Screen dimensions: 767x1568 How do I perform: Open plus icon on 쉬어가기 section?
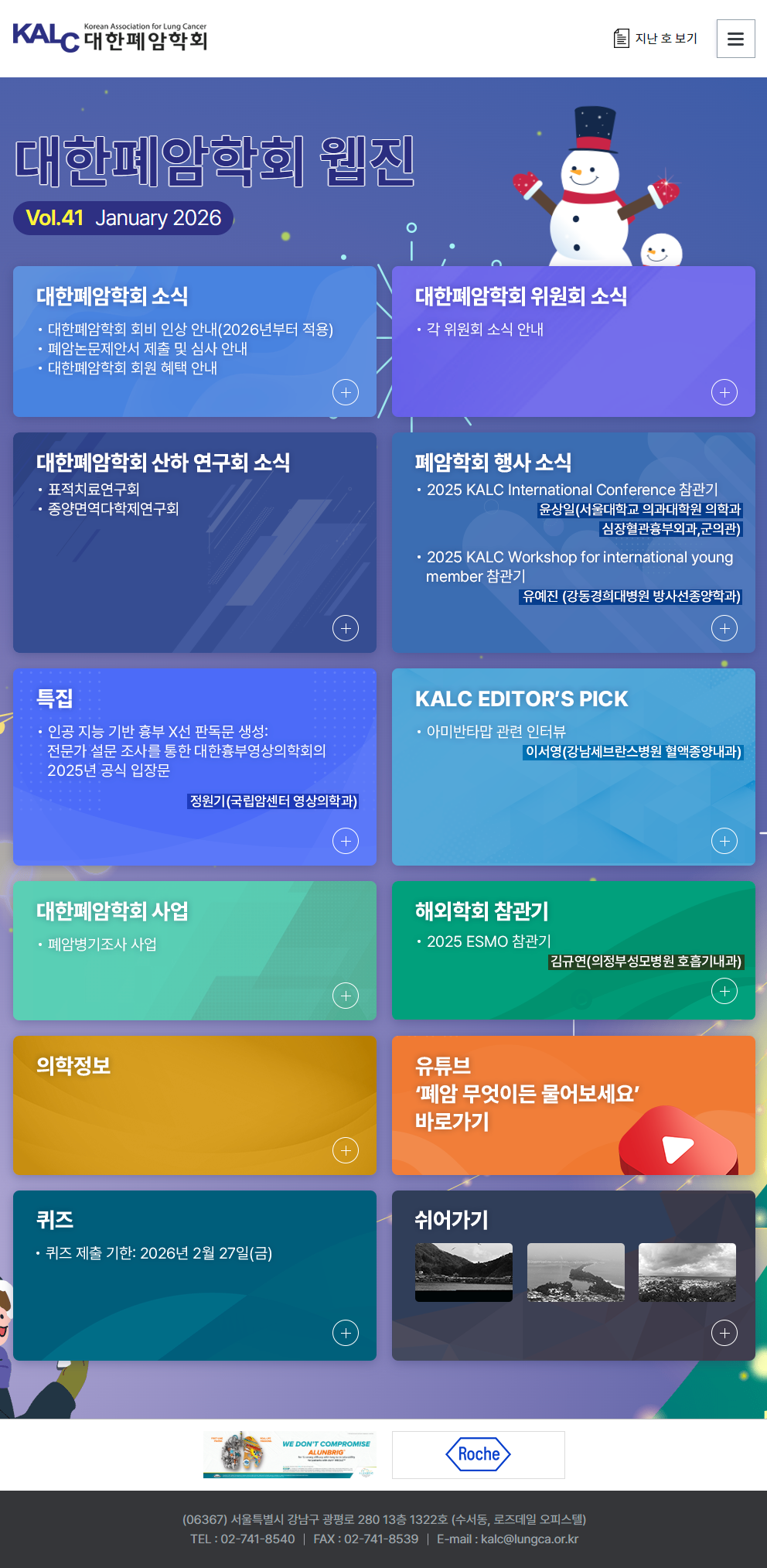(x=724, y=1333)
